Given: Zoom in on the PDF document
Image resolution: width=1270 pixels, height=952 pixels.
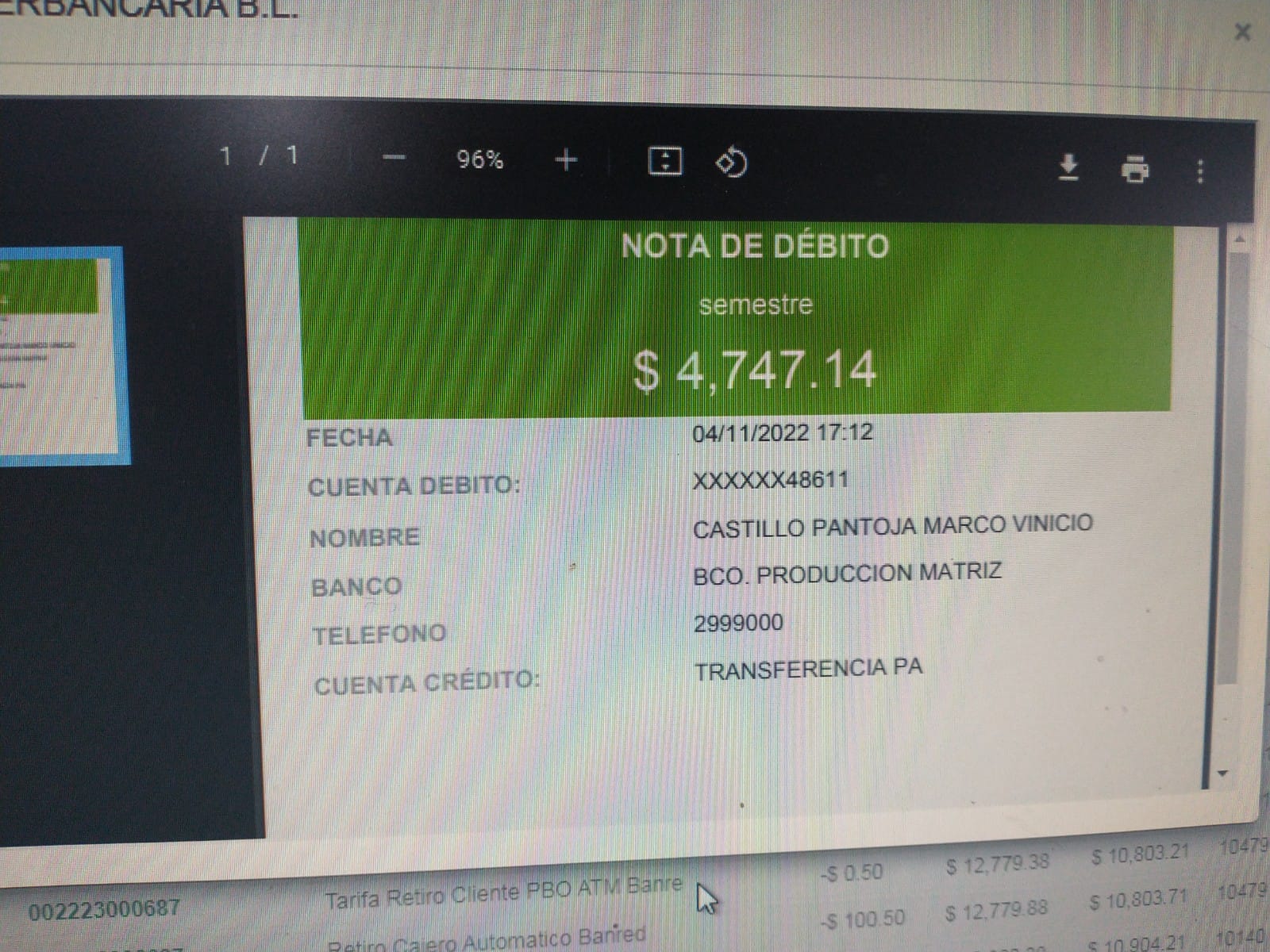Looking at the screenshot, I should [566, 161].
